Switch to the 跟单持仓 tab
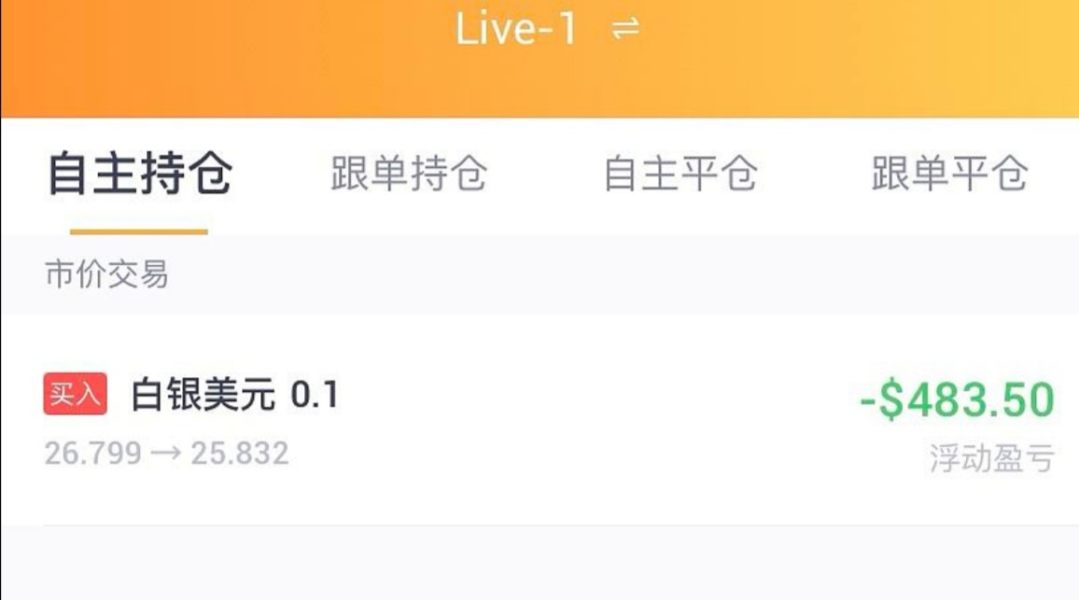1079x600 pixels. coord(409,173)
